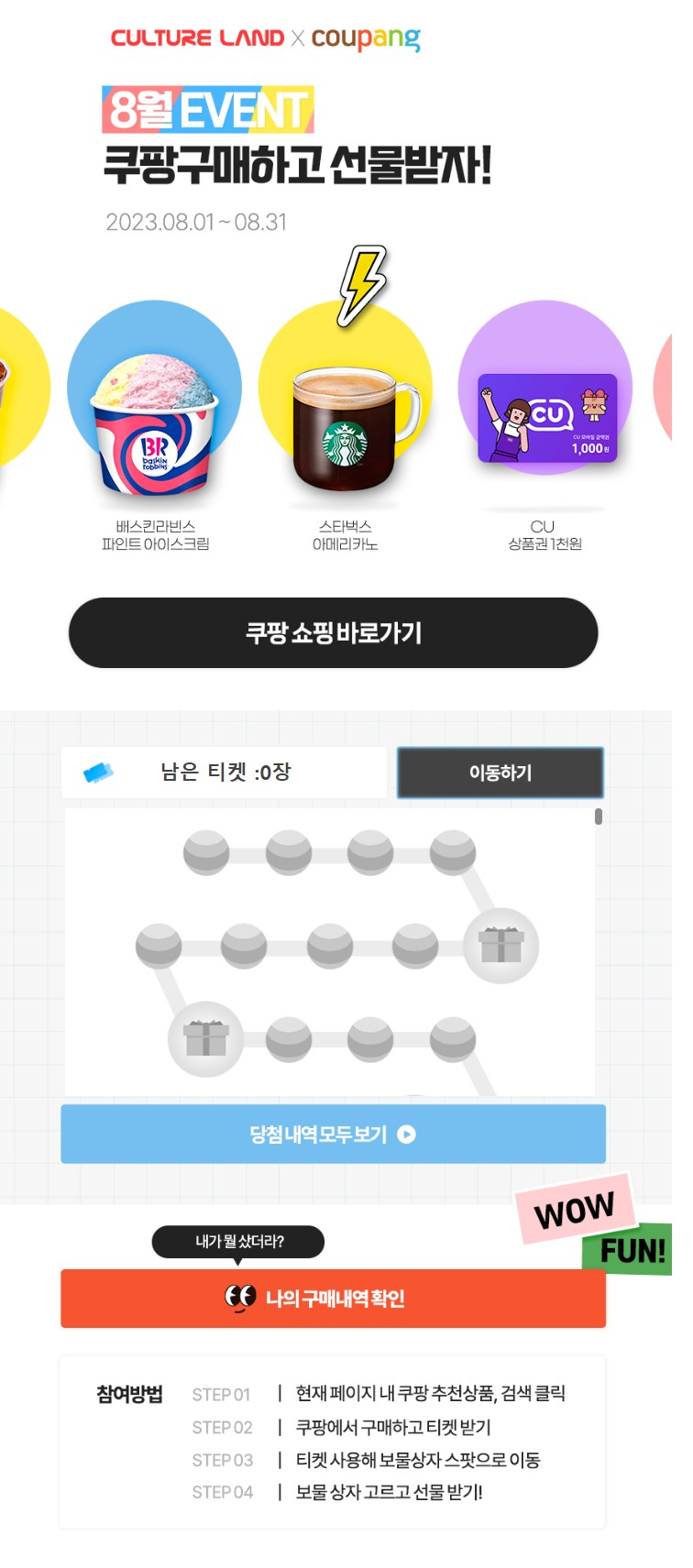Open the 쿠팡 쇼핑 바로가기 button
This screenshot has height=1568, width=693.
333,632
